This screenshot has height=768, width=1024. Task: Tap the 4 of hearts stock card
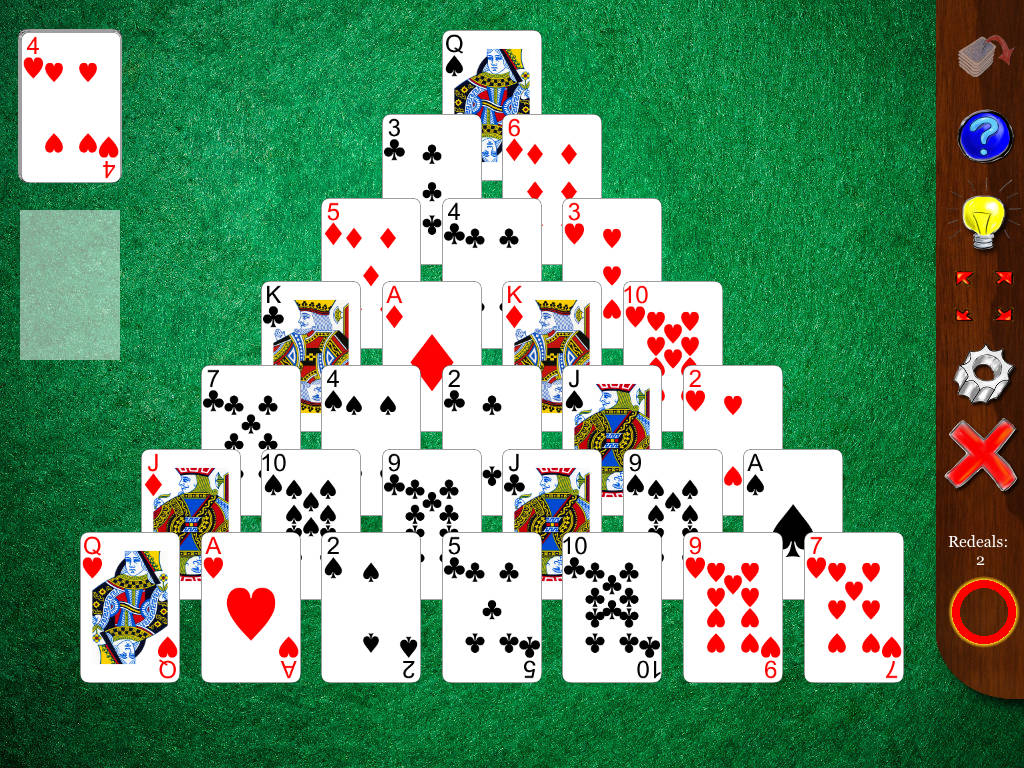(x=70, y=106)
